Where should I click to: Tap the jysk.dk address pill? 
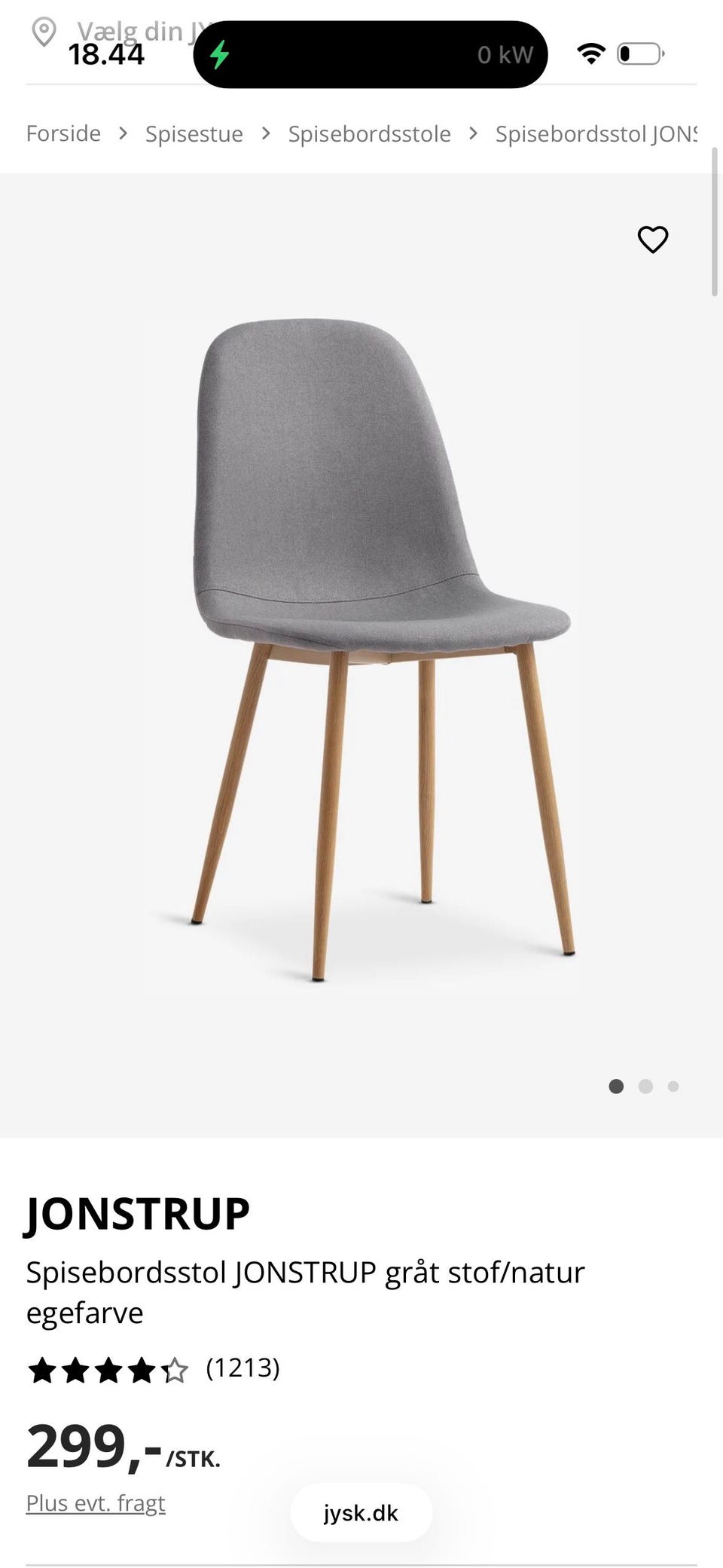(361, 1512)
